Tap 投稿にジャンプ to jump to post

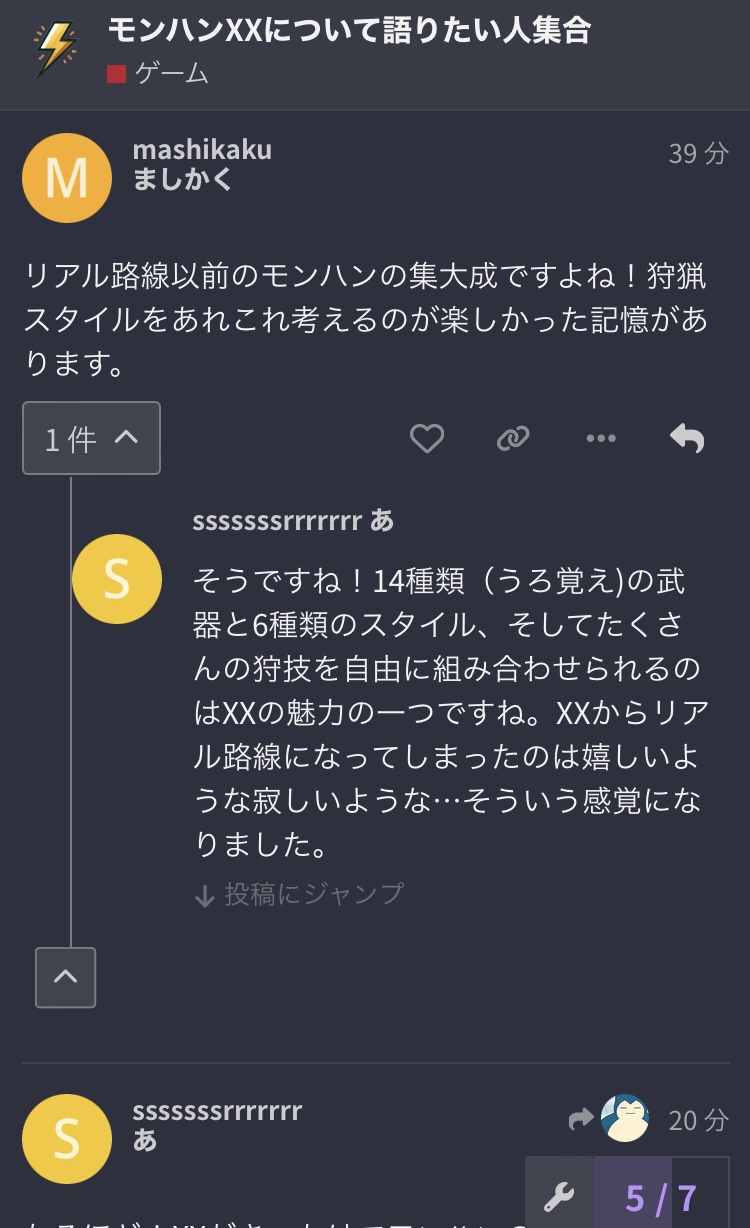[299, 894]
